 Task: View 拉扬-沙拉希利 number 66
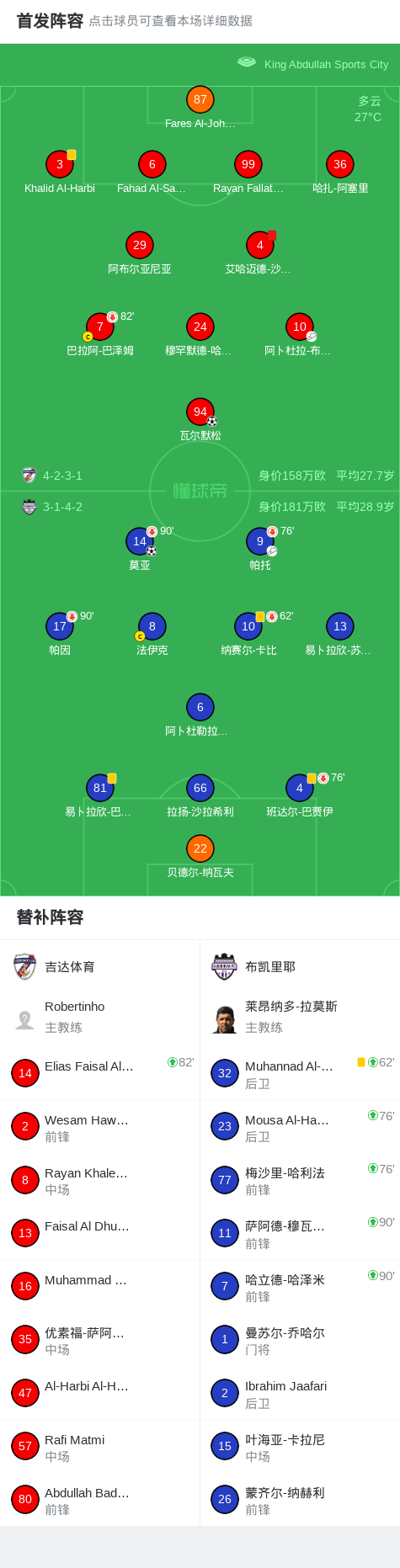pyautogui.click(x=200, y=788)
